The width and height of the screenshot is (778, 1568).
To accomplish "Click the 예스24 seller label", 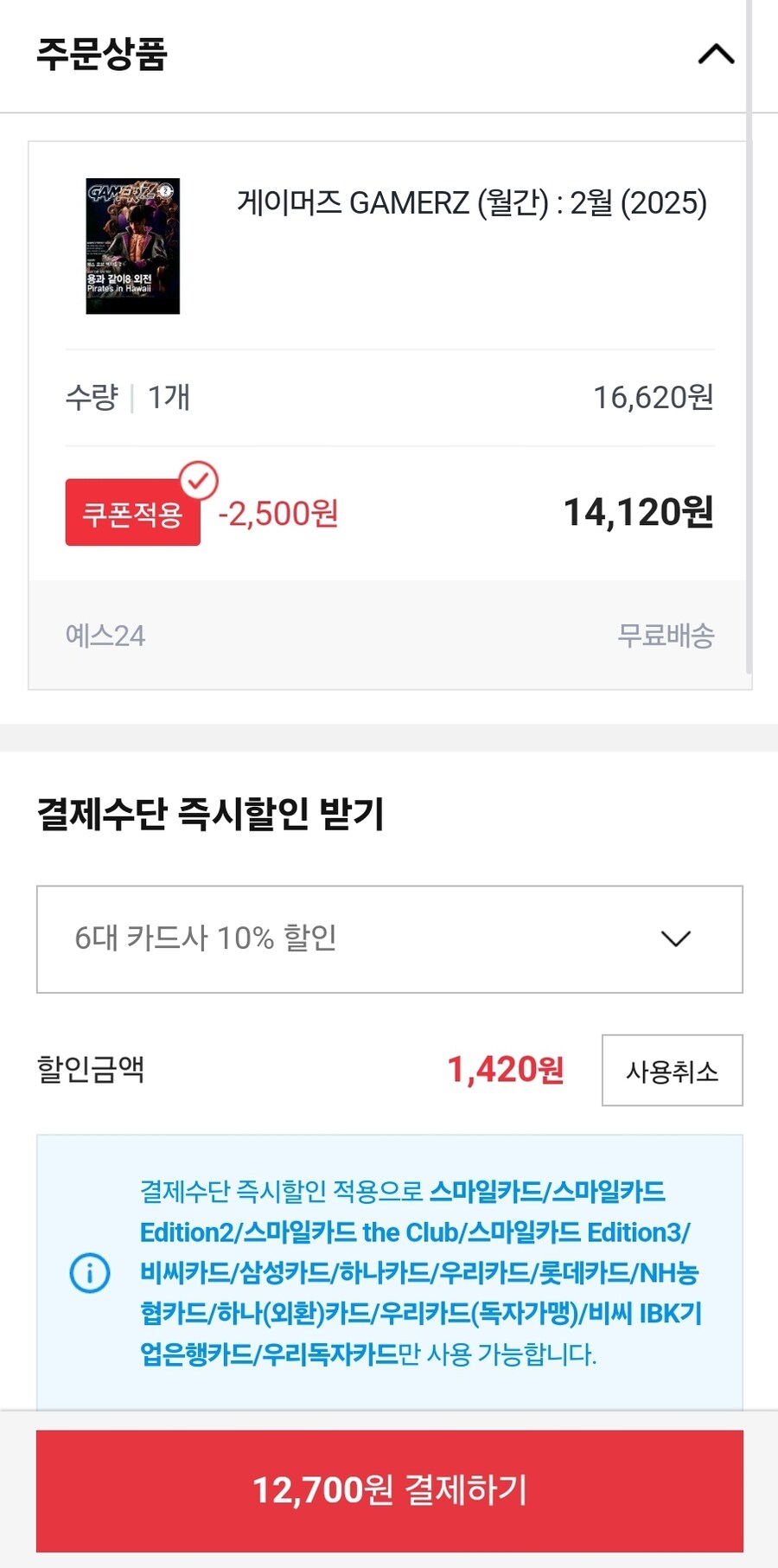I will 104,636.
